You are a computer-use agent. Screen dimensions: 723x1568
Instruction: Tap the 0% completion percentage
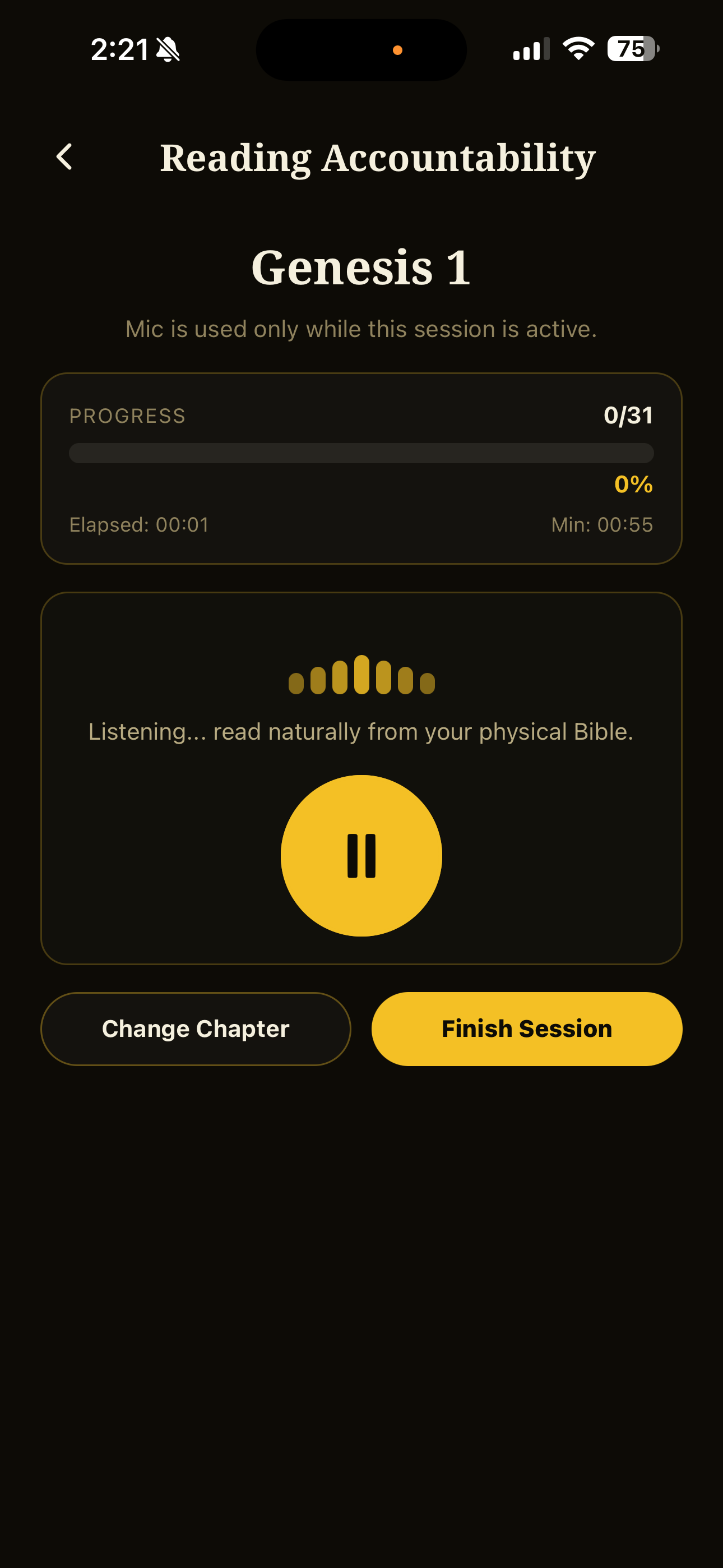click(x=633, y=485)
